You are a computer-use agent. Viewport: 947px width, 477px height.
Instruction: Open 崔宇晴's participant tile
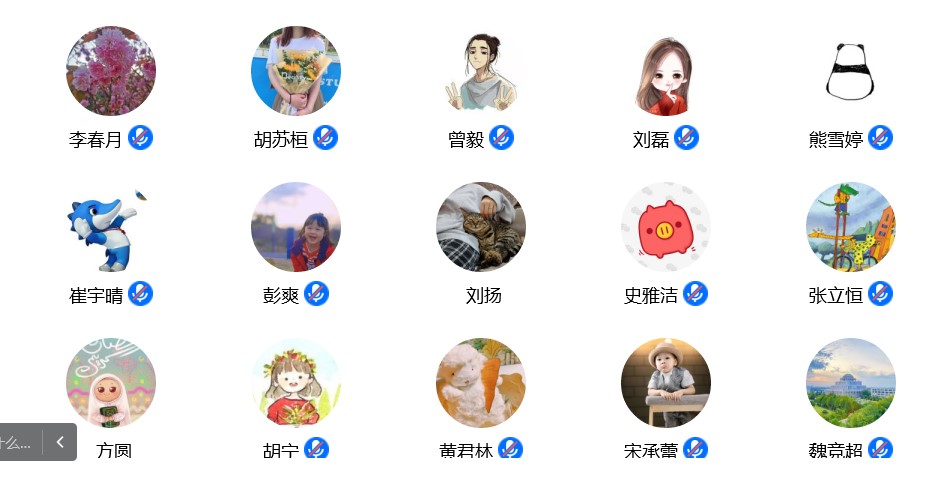point(111,227)
